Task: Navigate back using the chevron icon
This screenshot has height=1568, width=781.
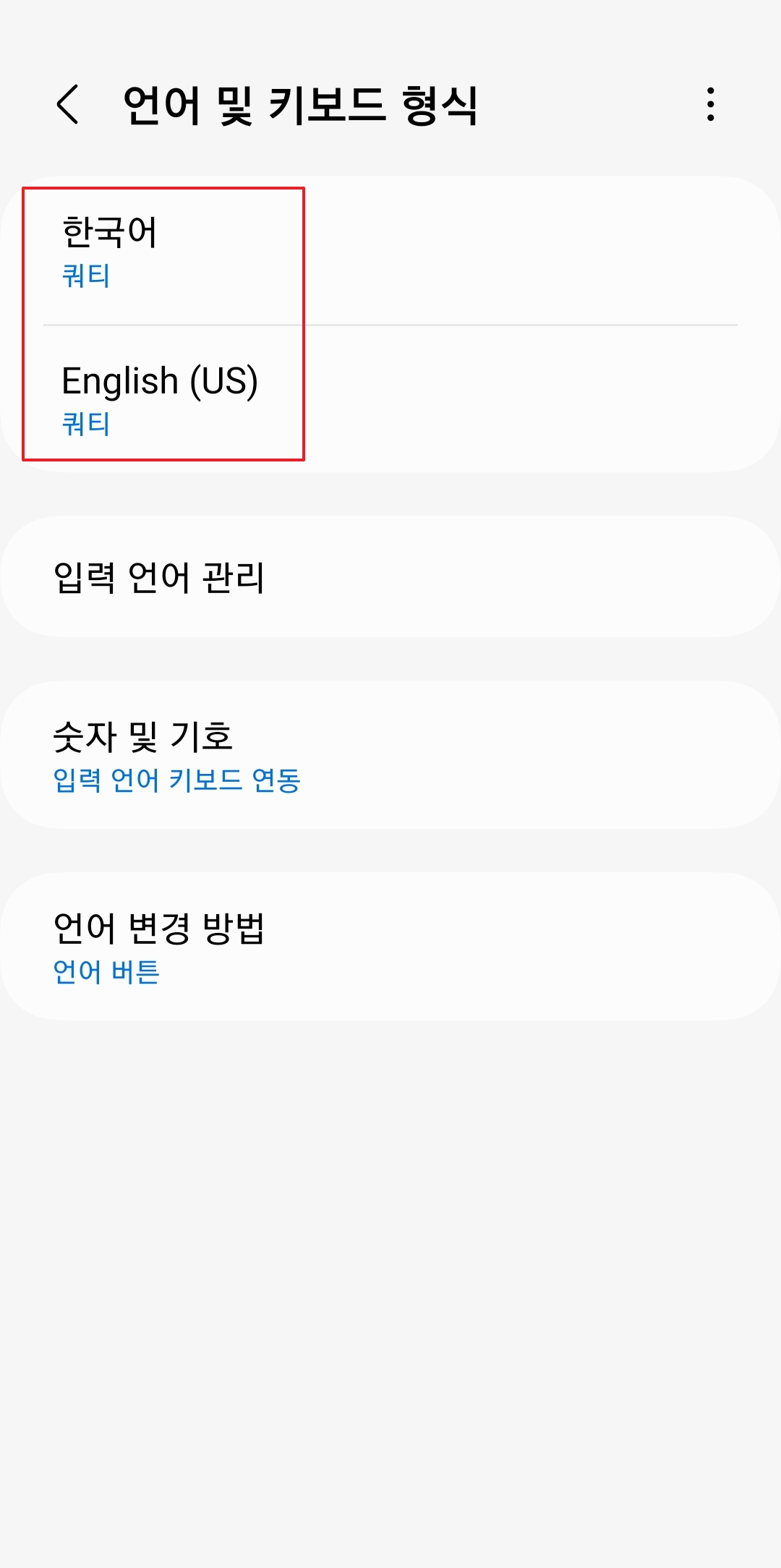Action: coord(69,103)
